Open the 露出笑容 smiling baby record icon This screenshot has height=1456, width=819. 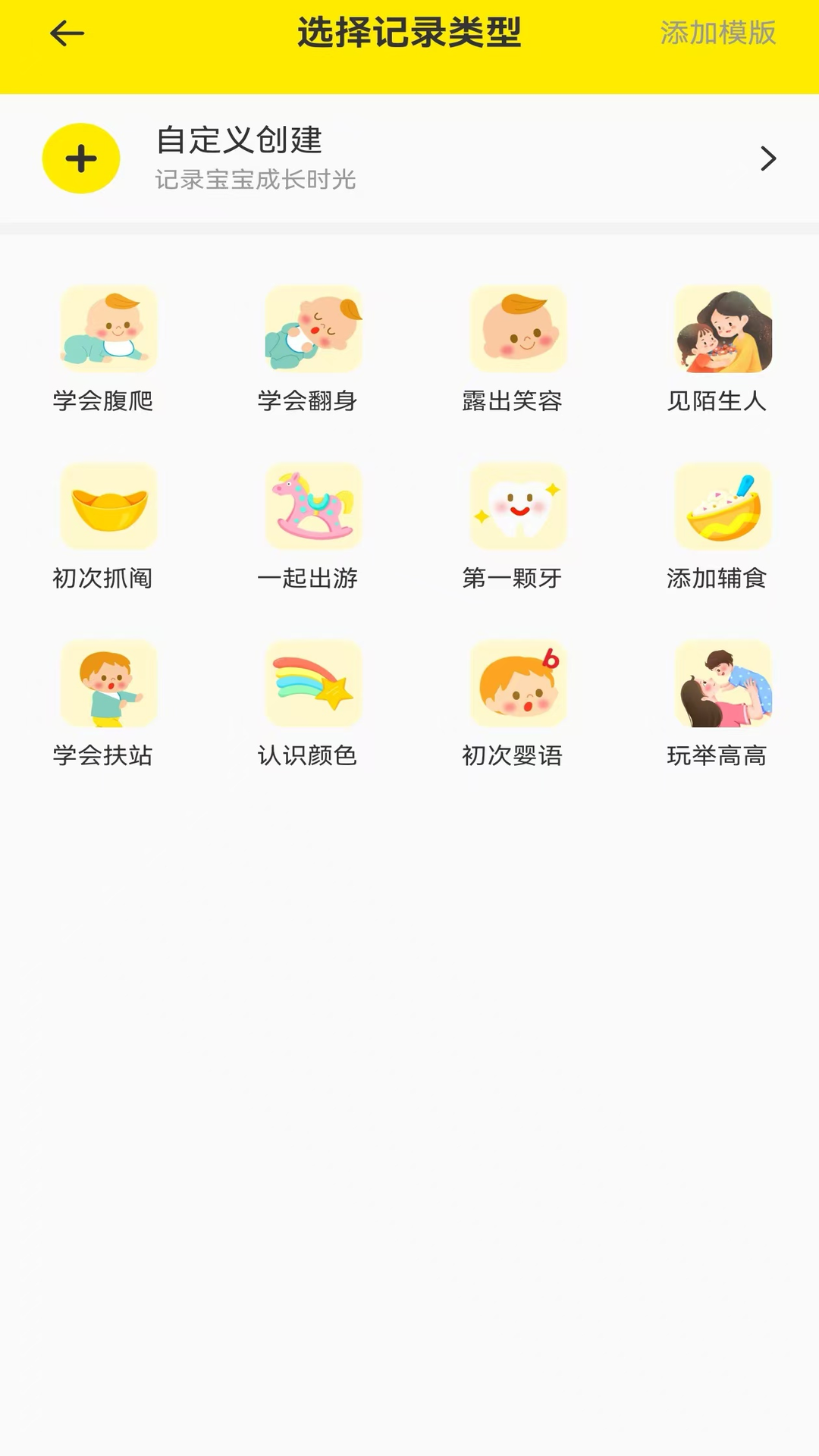coord(517,329)
